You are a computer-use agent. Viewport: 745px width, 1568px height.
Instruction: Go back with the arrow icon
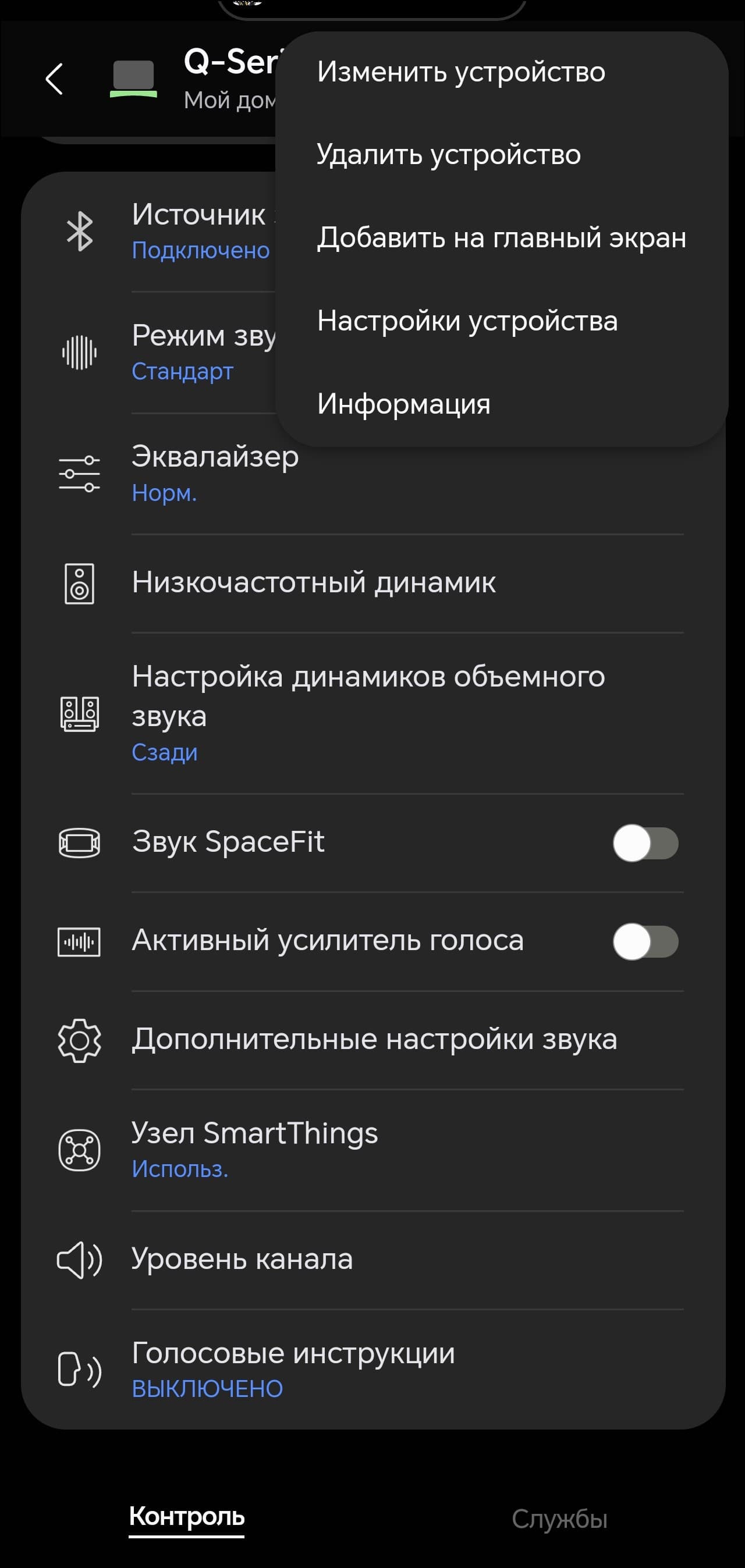pos(54,79)
